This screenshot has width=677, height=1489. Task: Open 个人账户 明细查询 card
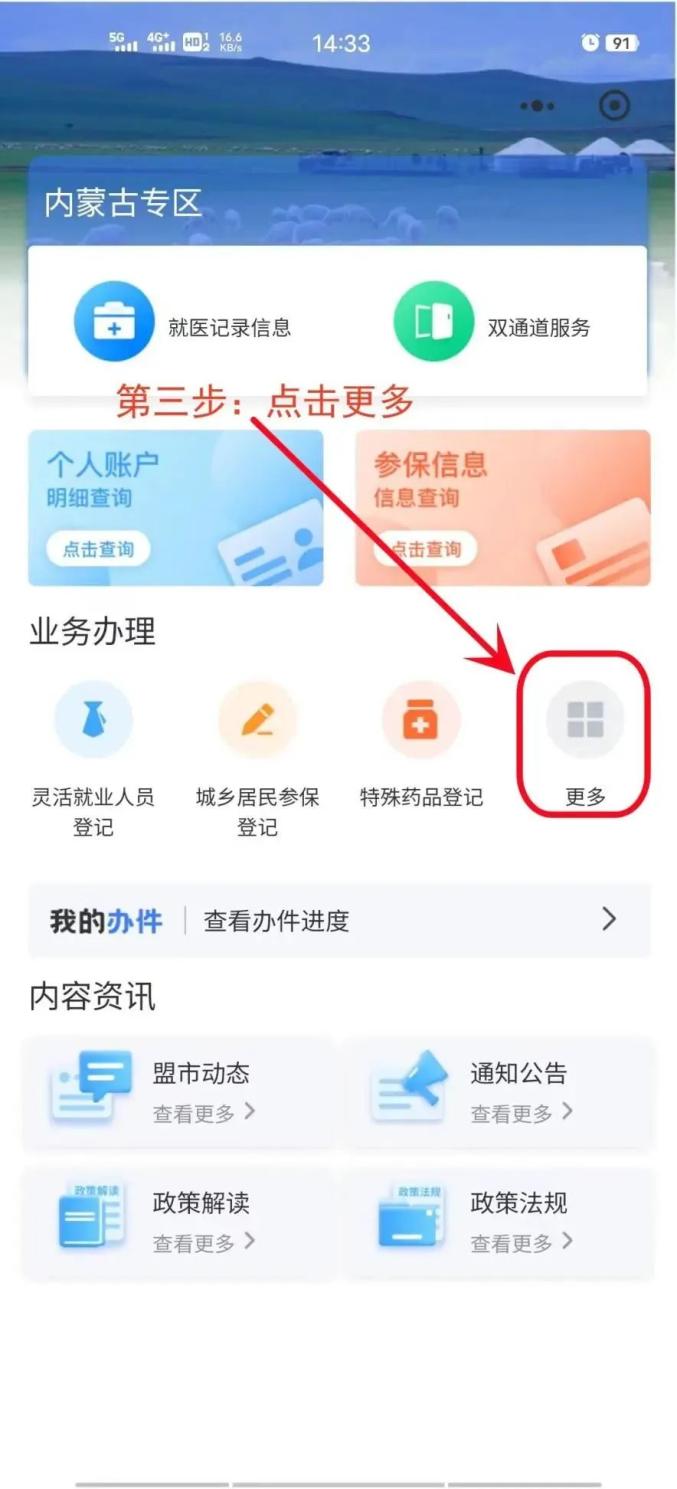tap(176, 508)
